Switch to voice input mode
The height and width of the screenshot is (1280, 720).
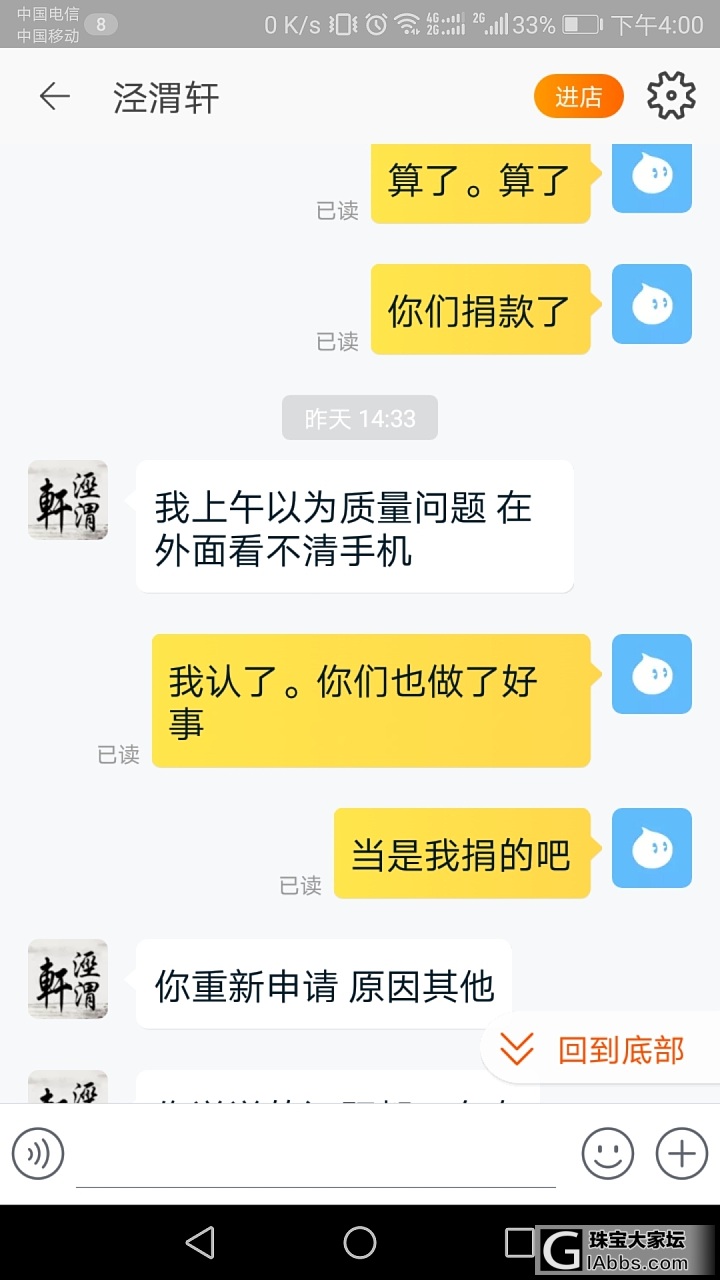pyautogui.click(x=38, y=1154)
